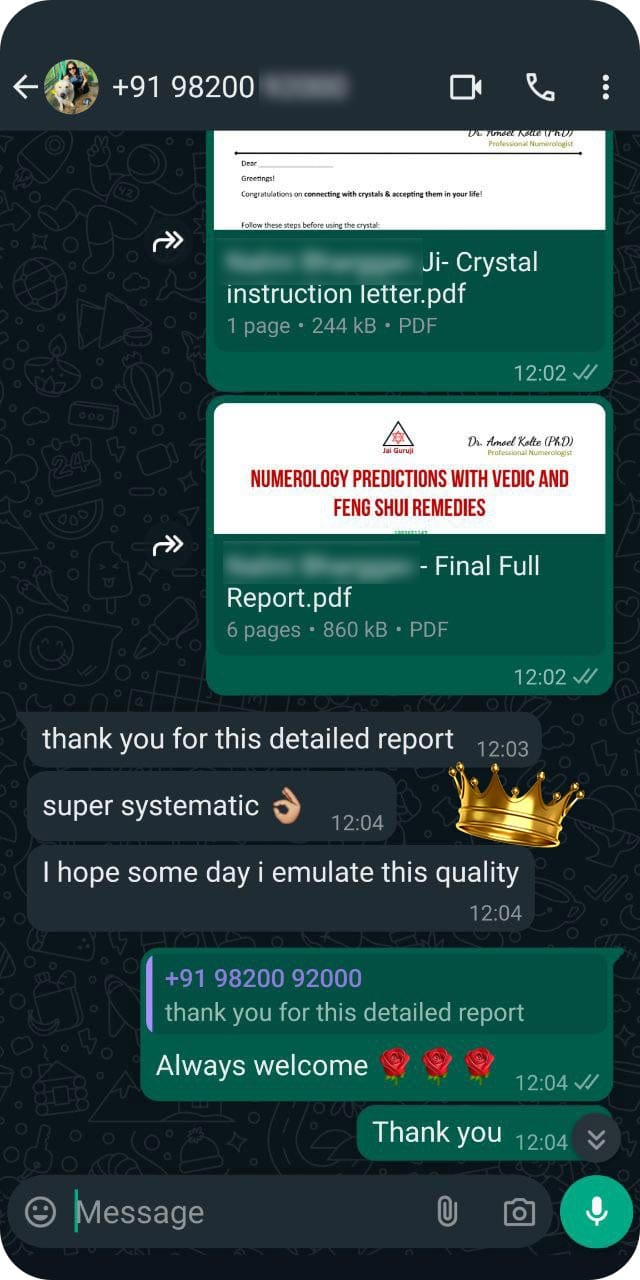Image resolution: width=640 pixels, height=1280 pixels.
Task: Jump to quoted message in Always welcome reply
Action: coord(378,995)
